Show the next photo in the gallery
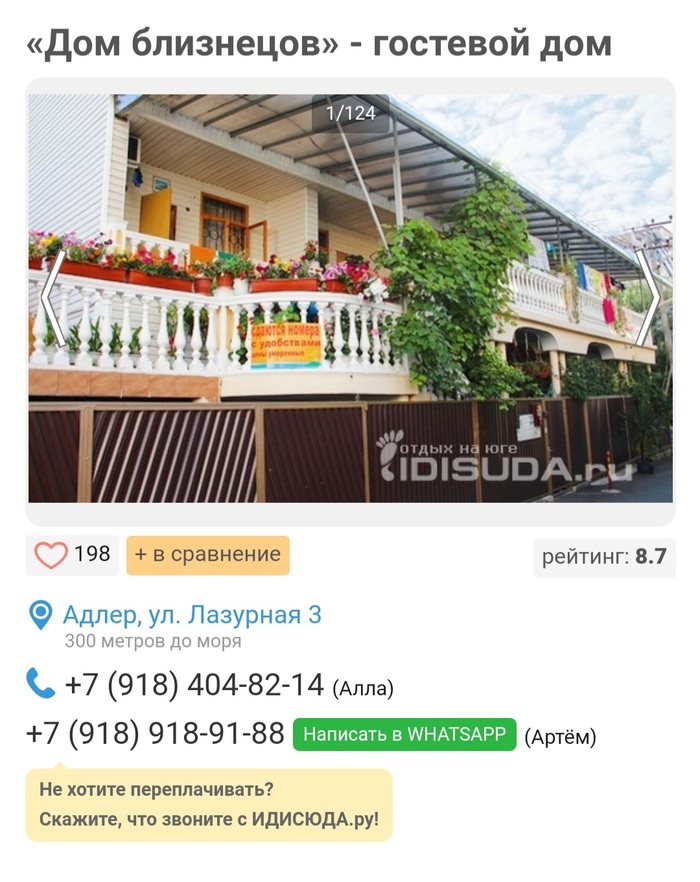The width and height of the screenshot is (700, 882). [x=648, y=298]
